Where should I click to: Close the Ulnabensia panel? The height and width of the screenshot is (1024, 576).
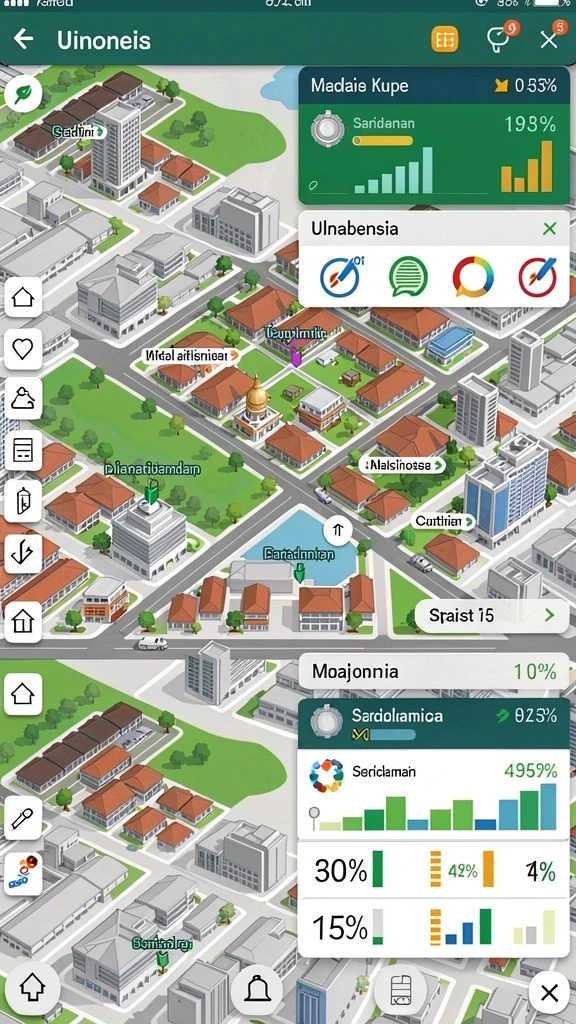[x=550, y=229]
